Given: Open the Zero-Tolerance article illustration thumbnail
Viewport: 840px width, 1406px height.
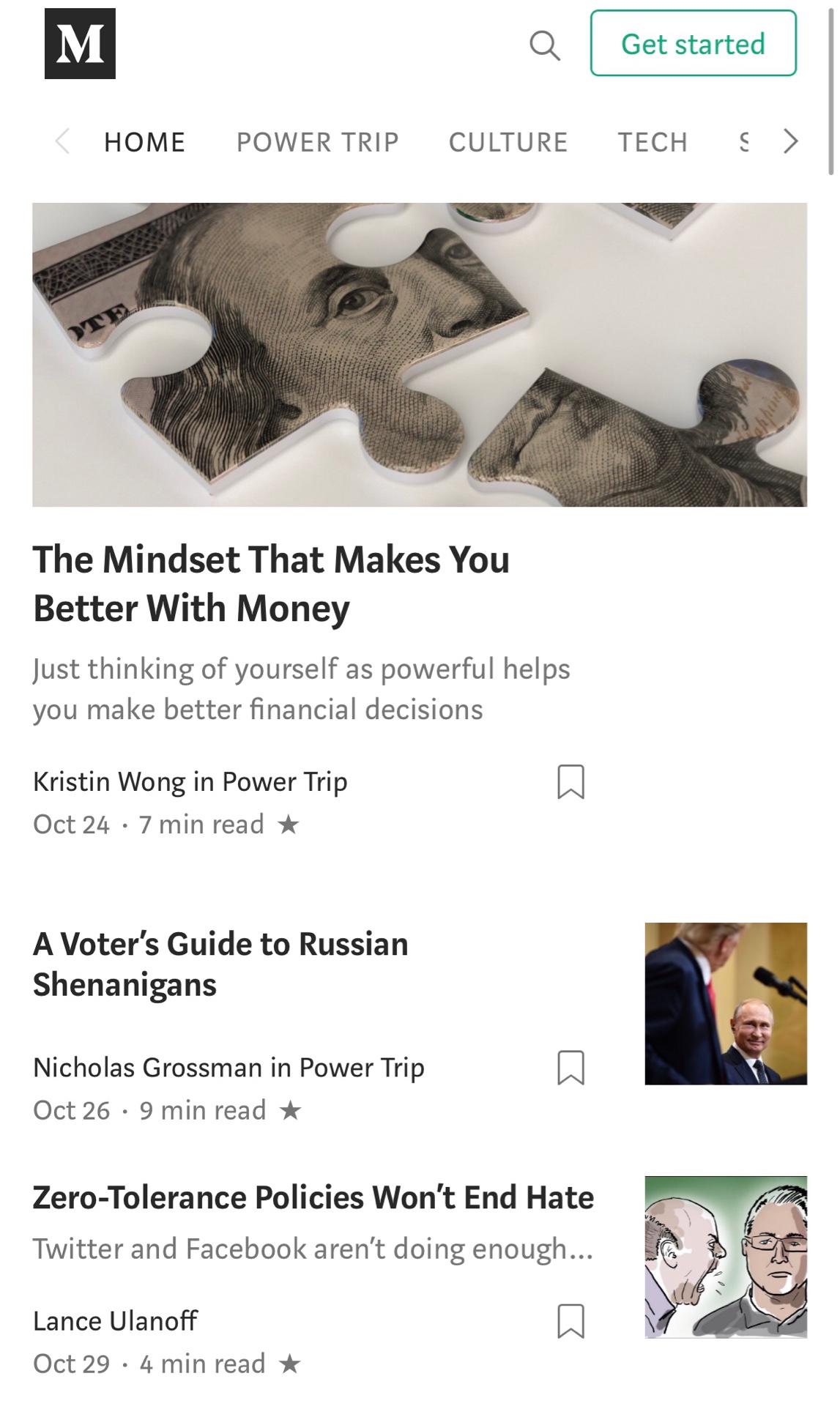Looking at the screenshot, I should tap(726, 1257).
